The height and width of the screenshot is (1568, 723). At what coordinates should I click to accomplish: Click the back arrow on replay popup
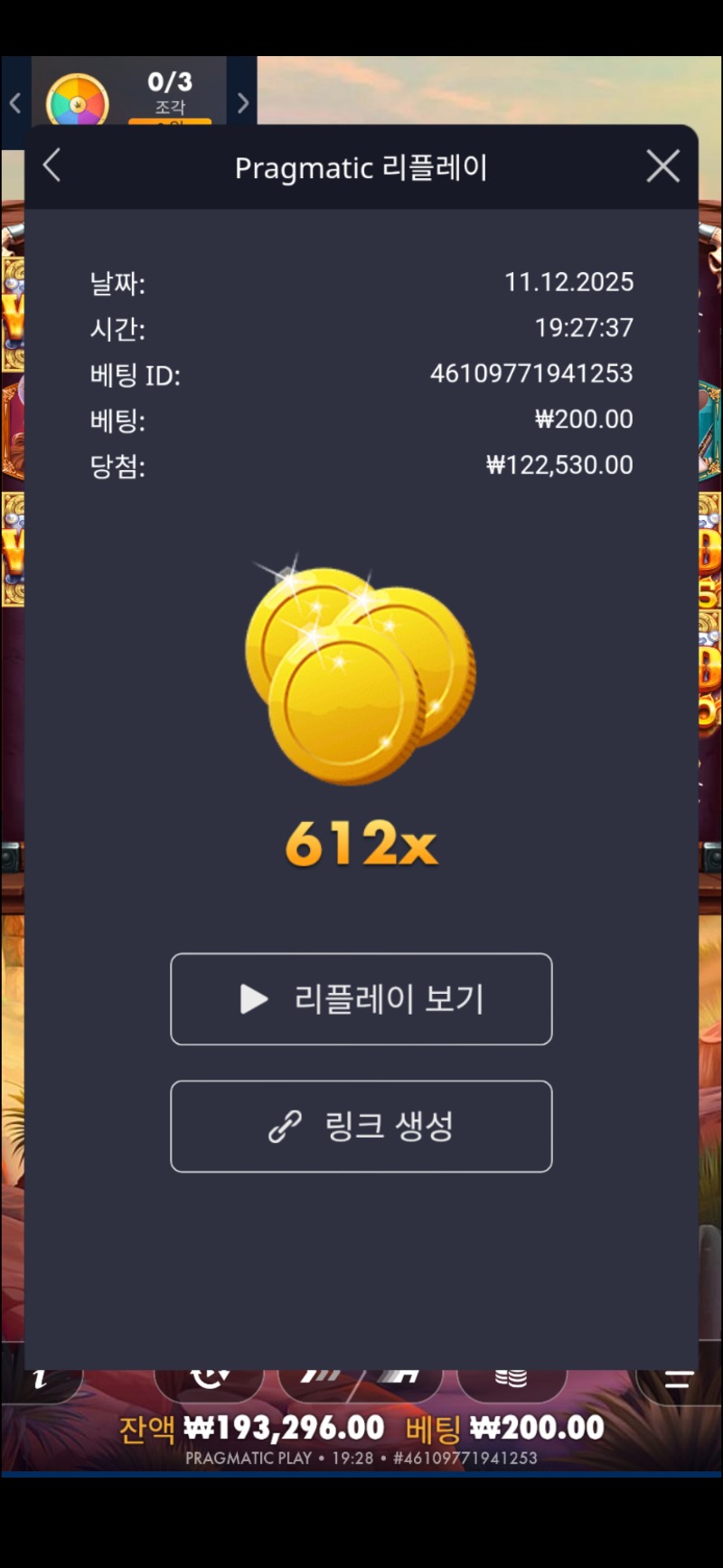point(52,165)
